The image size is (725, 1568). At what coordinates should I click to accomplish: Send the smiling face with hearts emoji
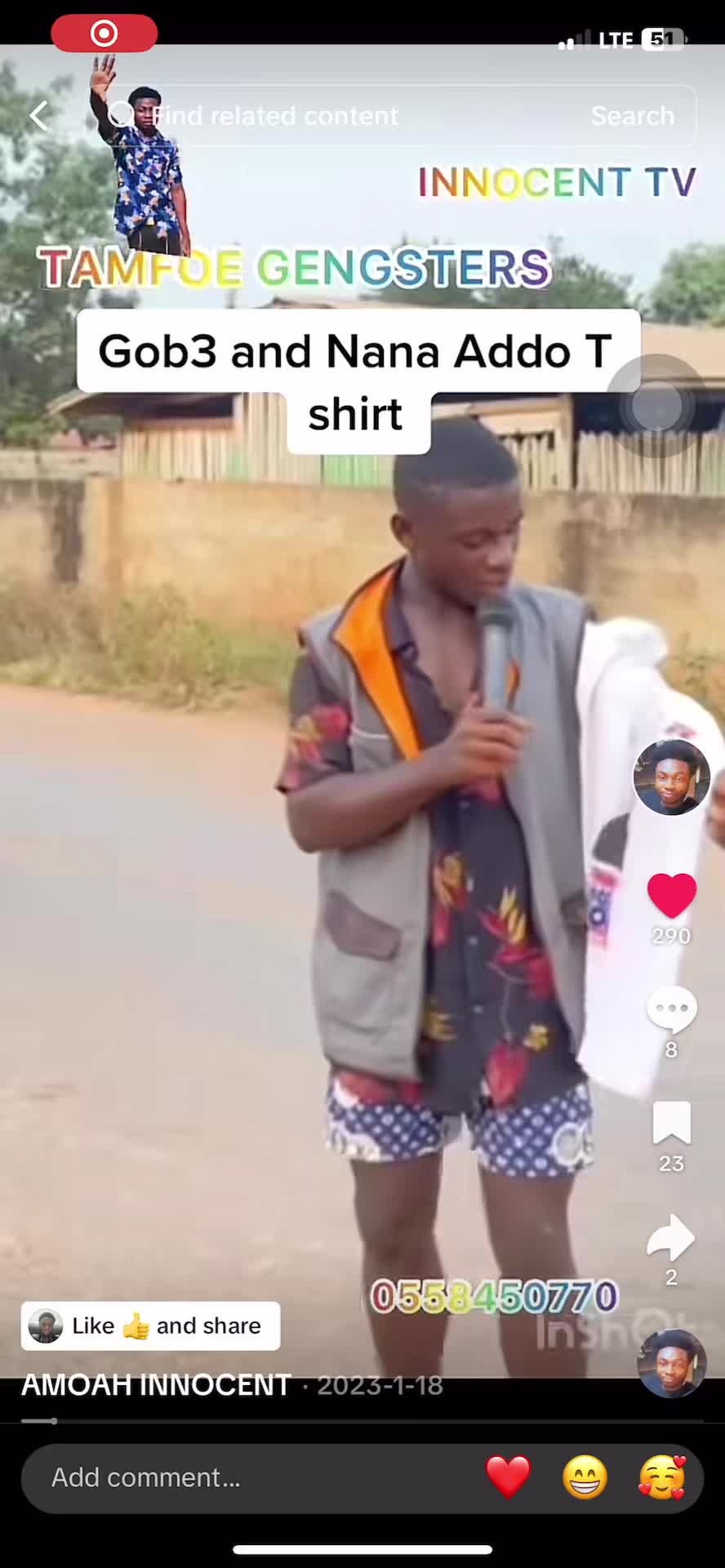pos(661,1477)
